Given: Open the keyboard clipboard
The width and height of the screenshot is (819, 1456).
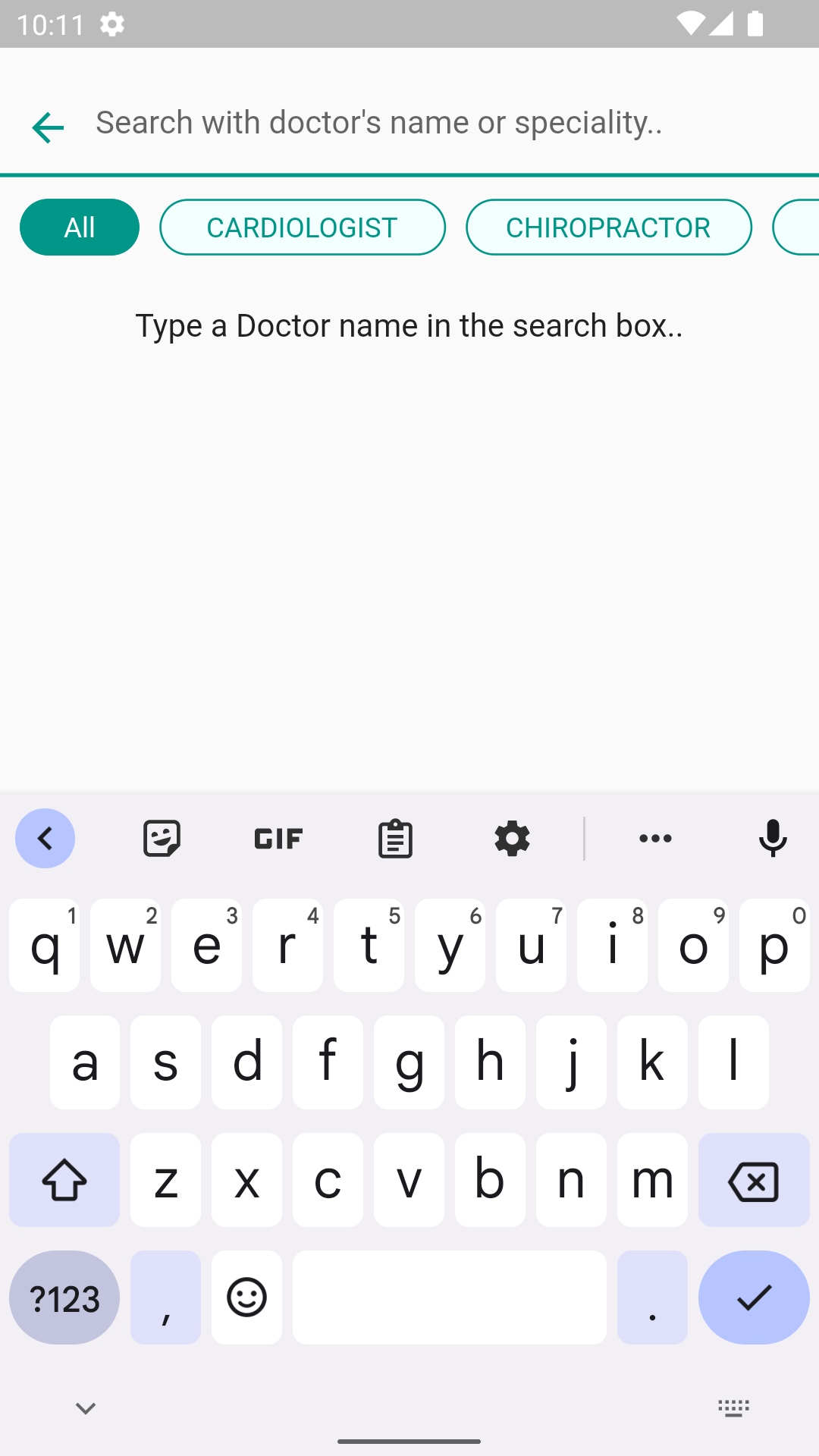Looking at the screenshot, I should coord(395,839).
